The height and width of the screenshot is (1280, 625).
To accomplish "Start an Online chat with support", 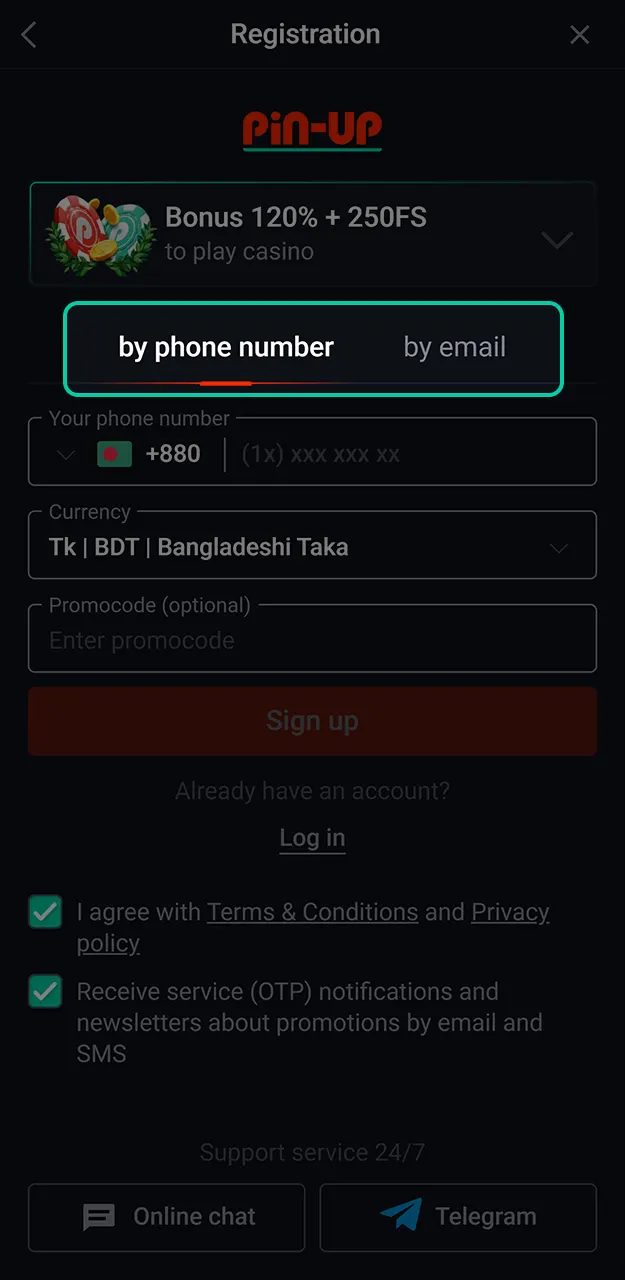I will [x=166, y=1217].
